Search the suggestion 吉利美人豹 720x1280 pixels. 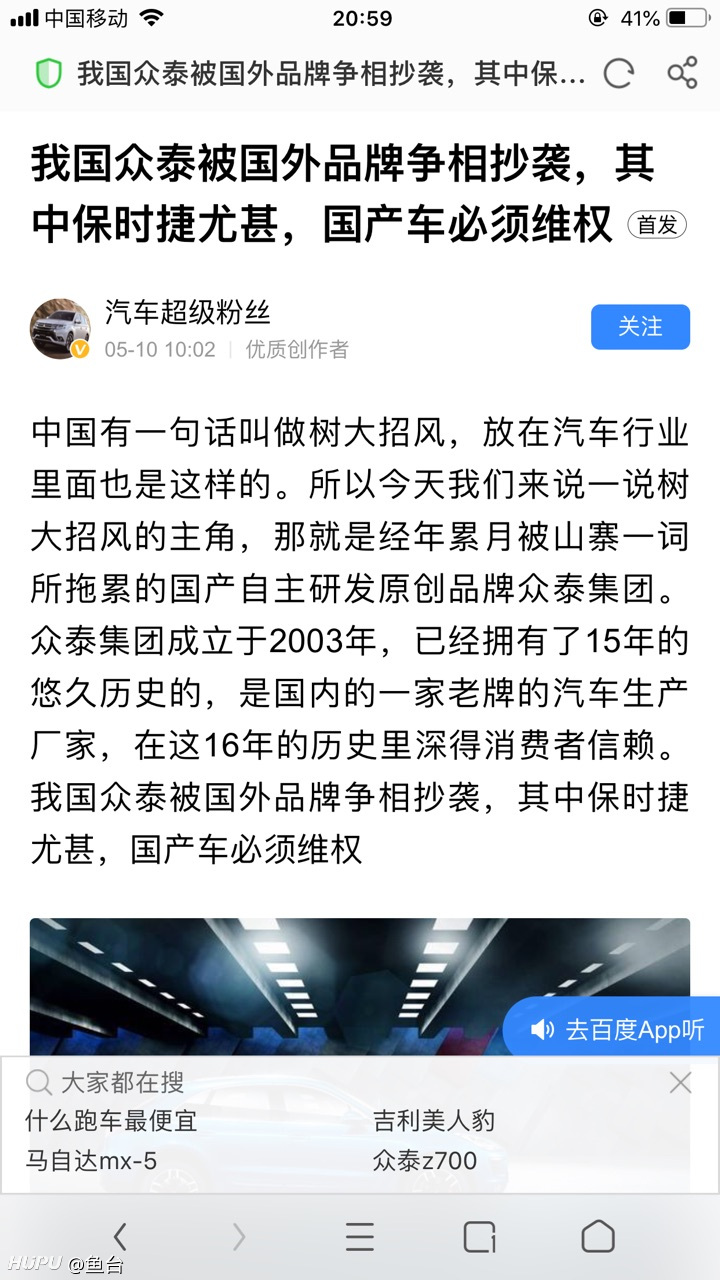tap(434, 1121)
